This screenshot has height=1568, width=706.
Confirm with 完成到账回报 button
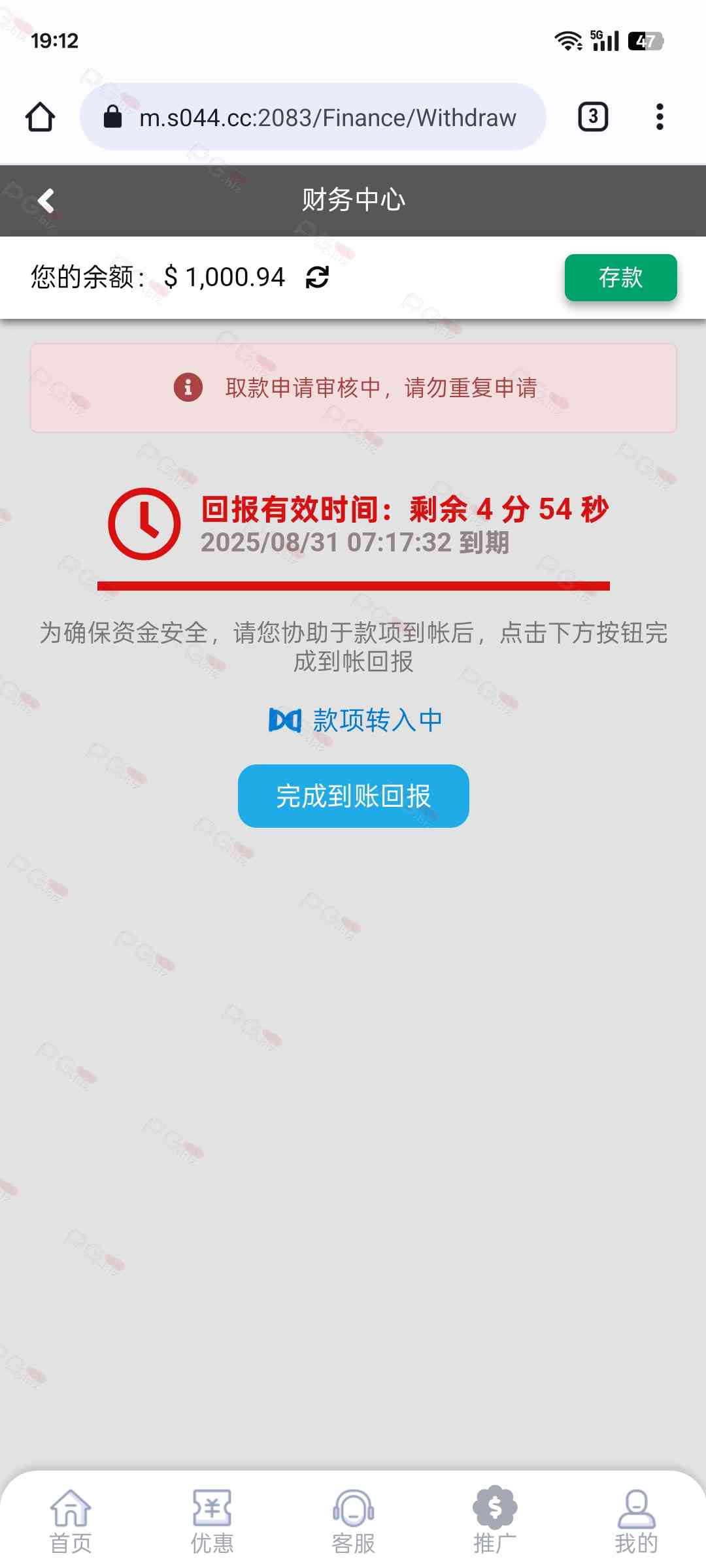tap(353, 796)
